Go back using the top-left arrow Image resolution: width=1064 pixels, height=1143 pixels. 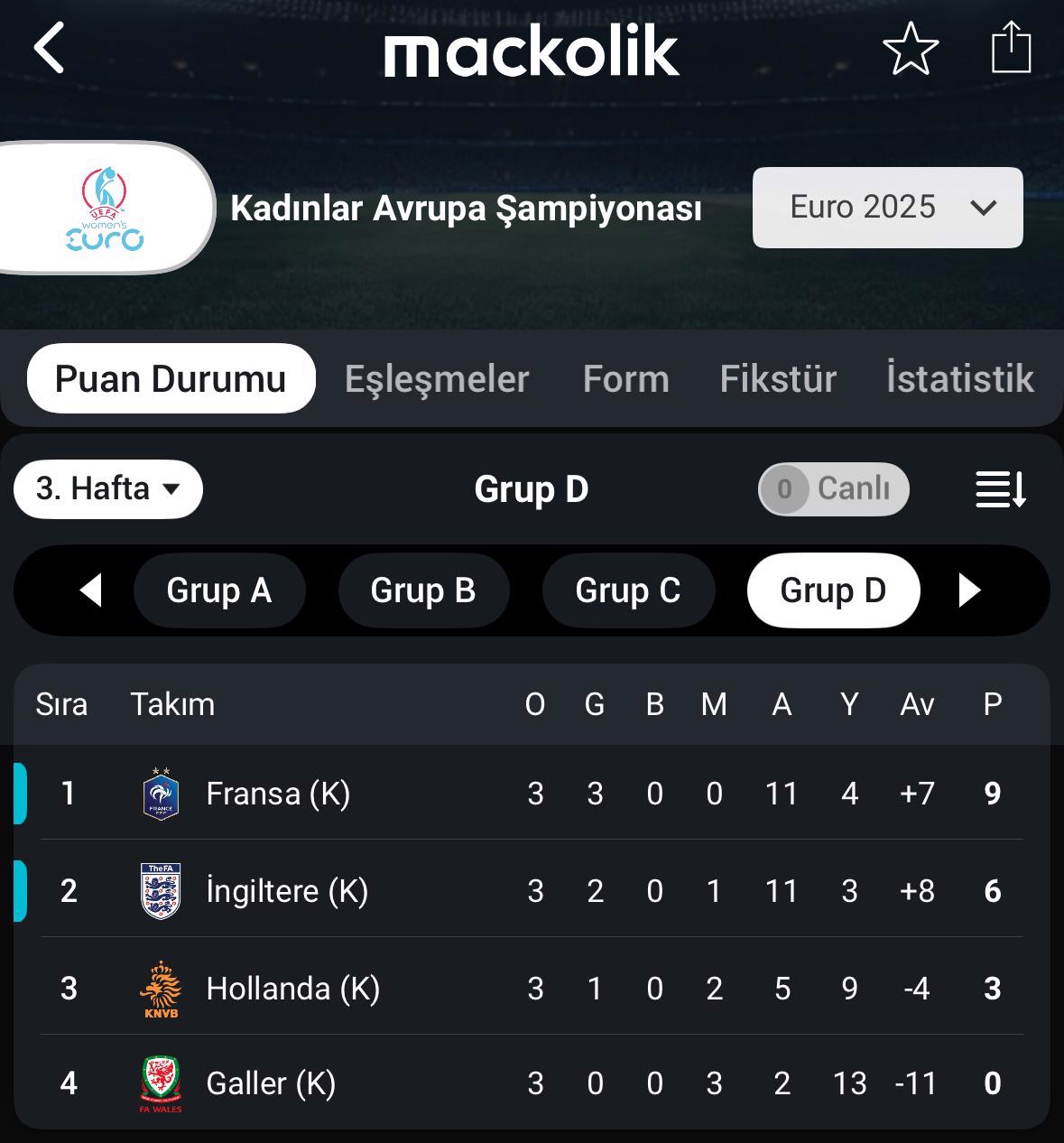click(49, 49)
